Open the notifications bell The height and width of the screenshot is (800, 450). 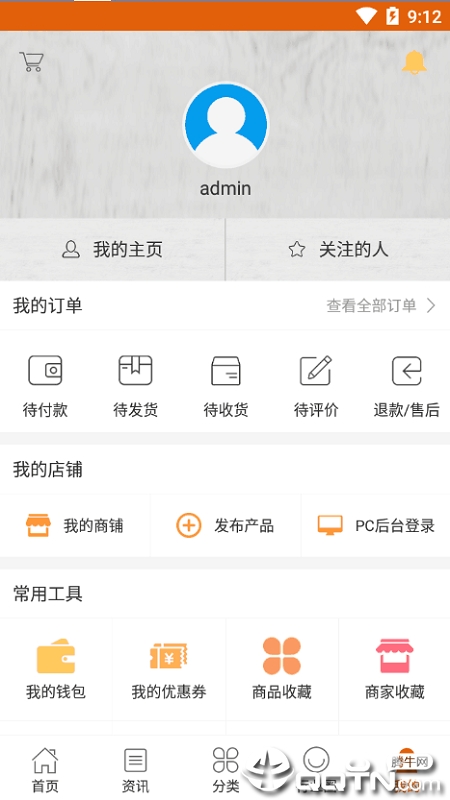click(x=414, y=62)
